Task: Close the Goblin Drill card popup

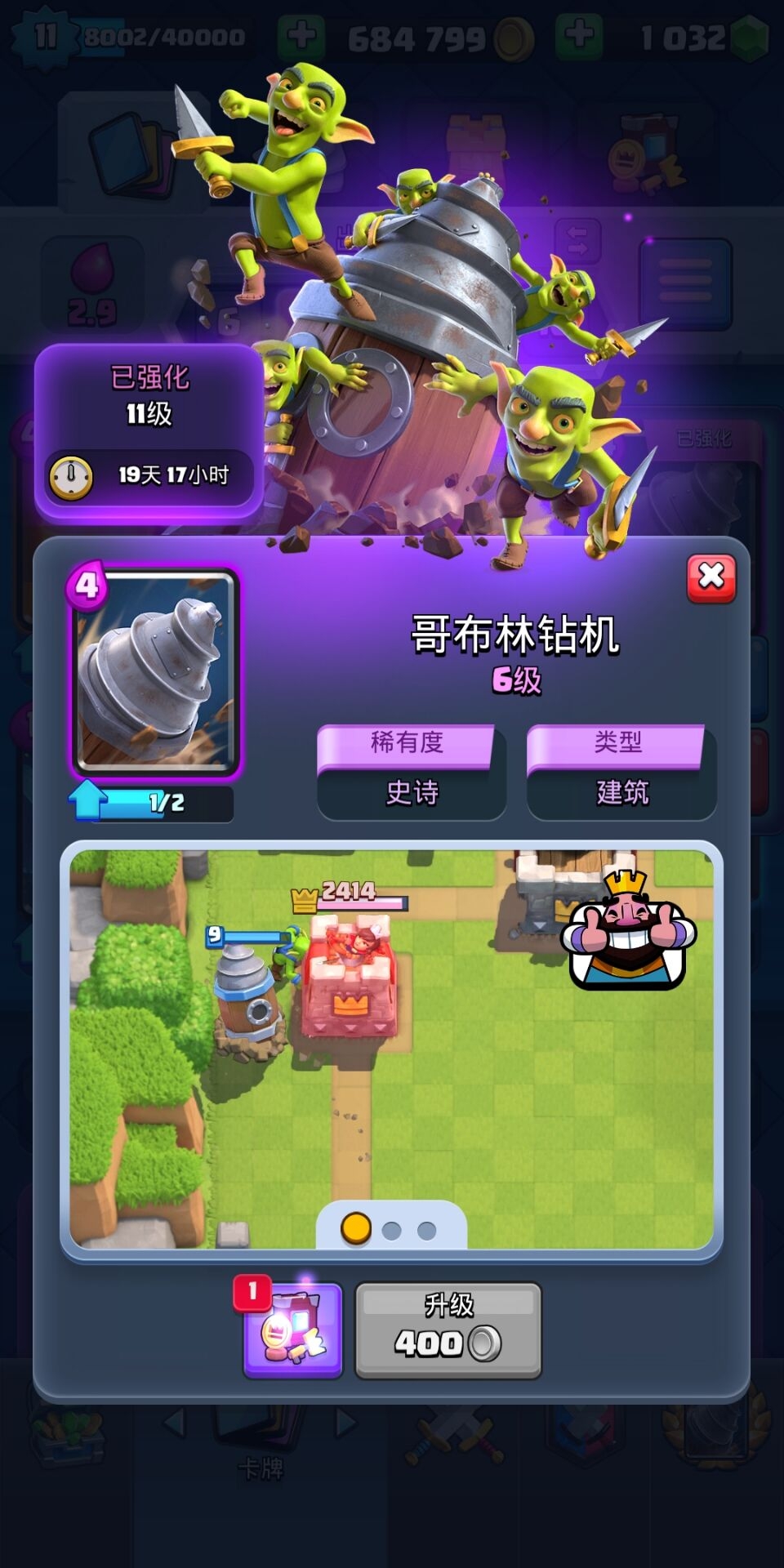Action: click(x=711, y=578)
